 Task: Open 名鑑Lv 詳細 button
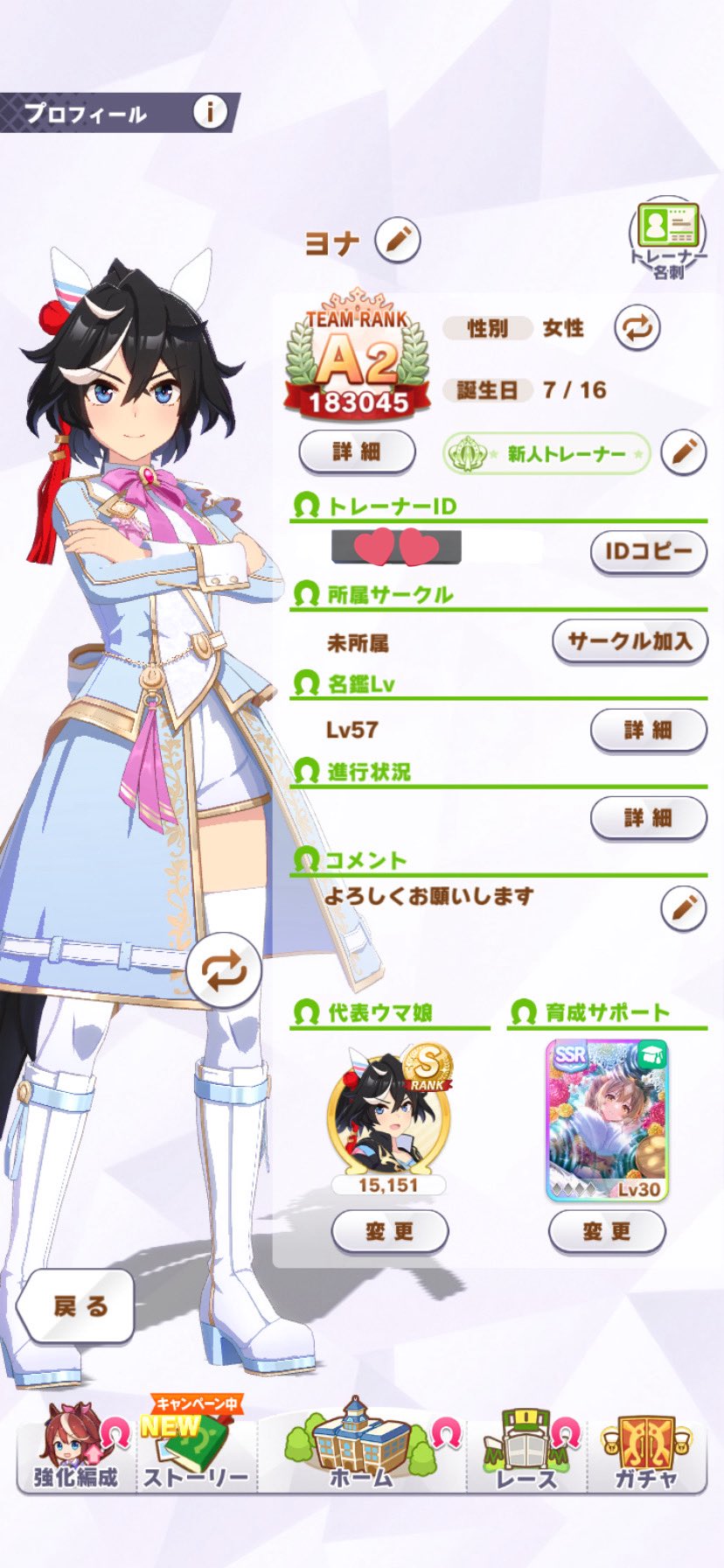[649, 731]
